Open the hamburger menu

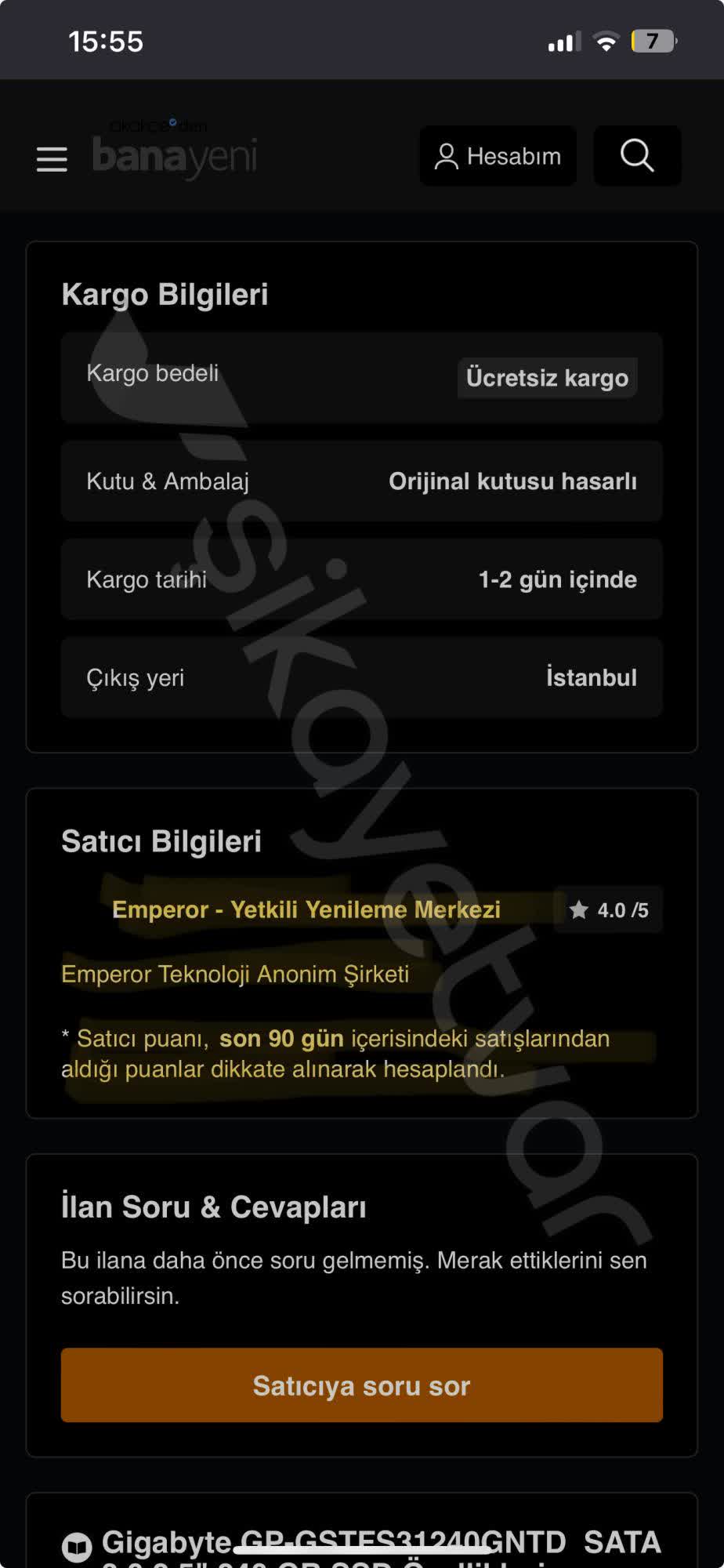click(x=52, y=158)
